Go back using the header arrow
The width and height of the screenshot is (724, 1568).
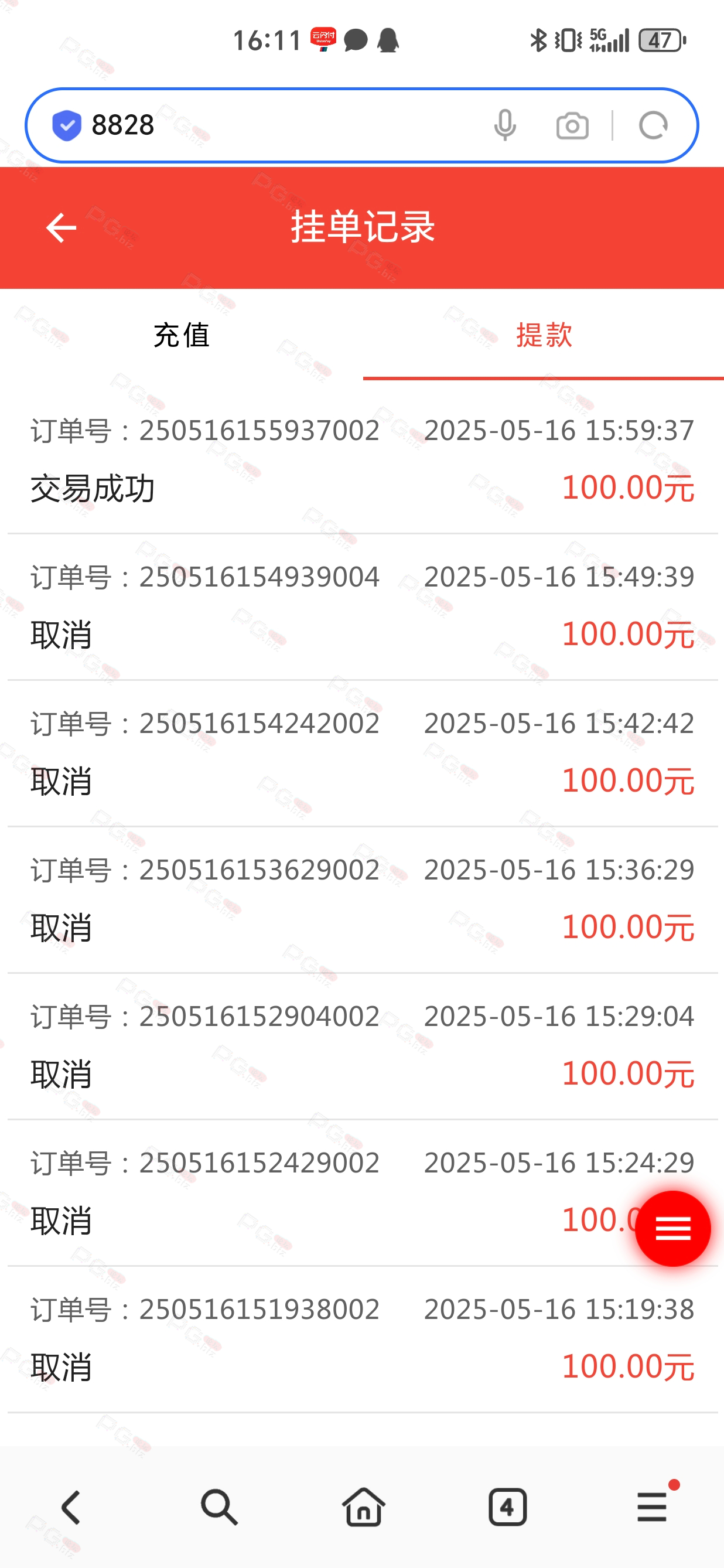point(61,228)
